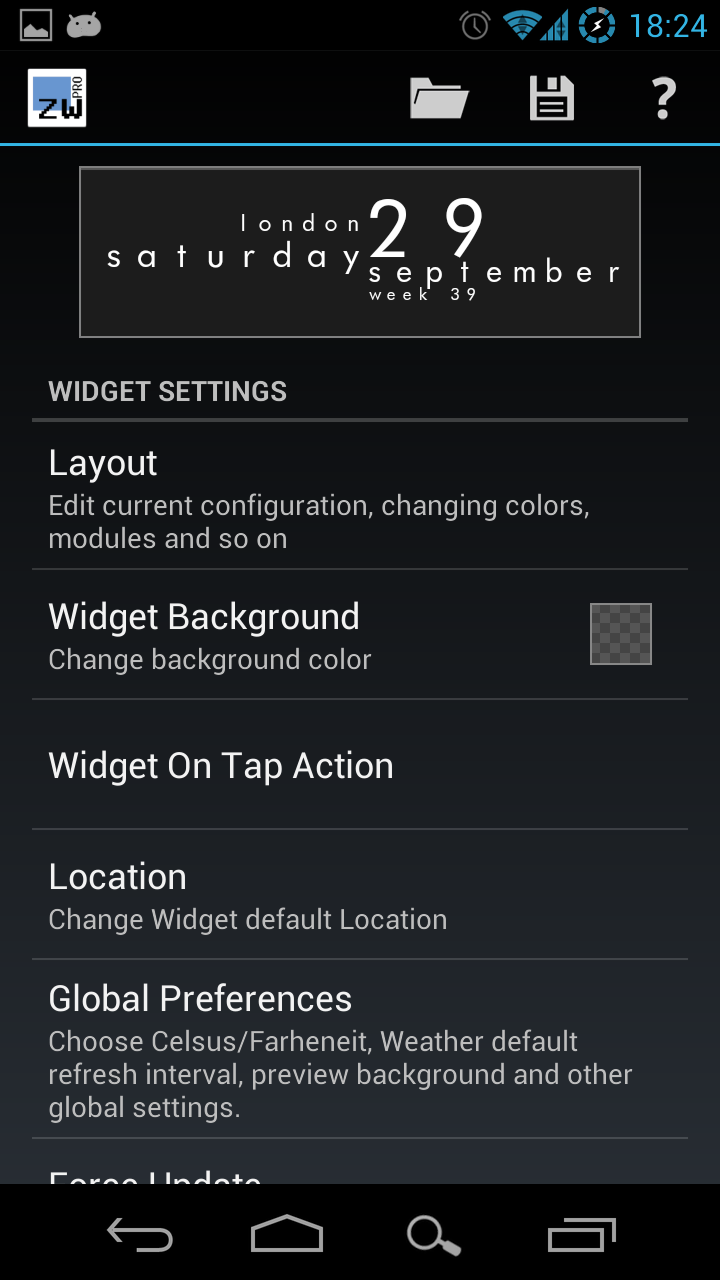Open the help screen
The height and width of the screenshot is (1280, 720).
point(663,97)
